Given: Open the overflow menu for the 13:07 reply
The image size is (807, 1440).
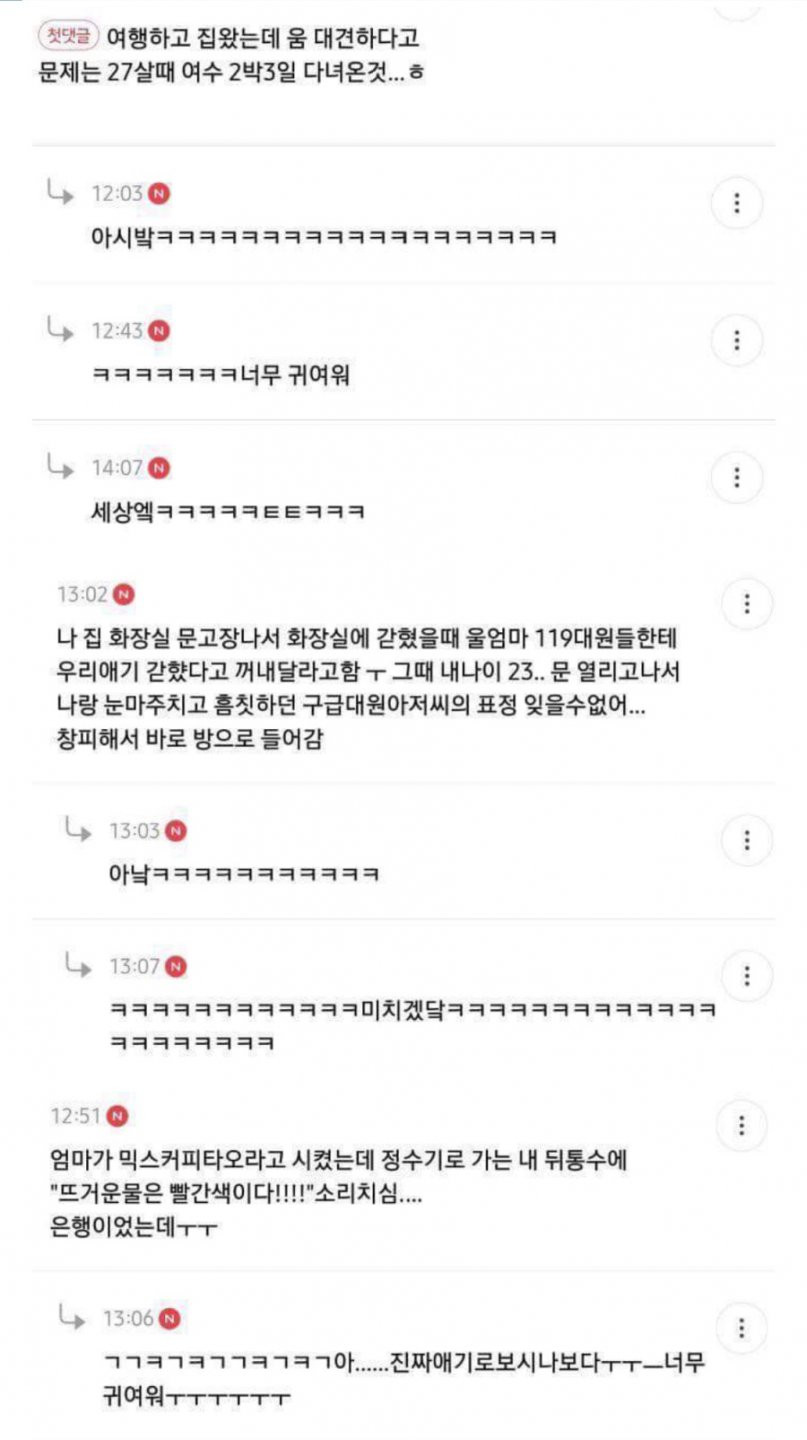Looking at the screenshot, I should 747,976.
